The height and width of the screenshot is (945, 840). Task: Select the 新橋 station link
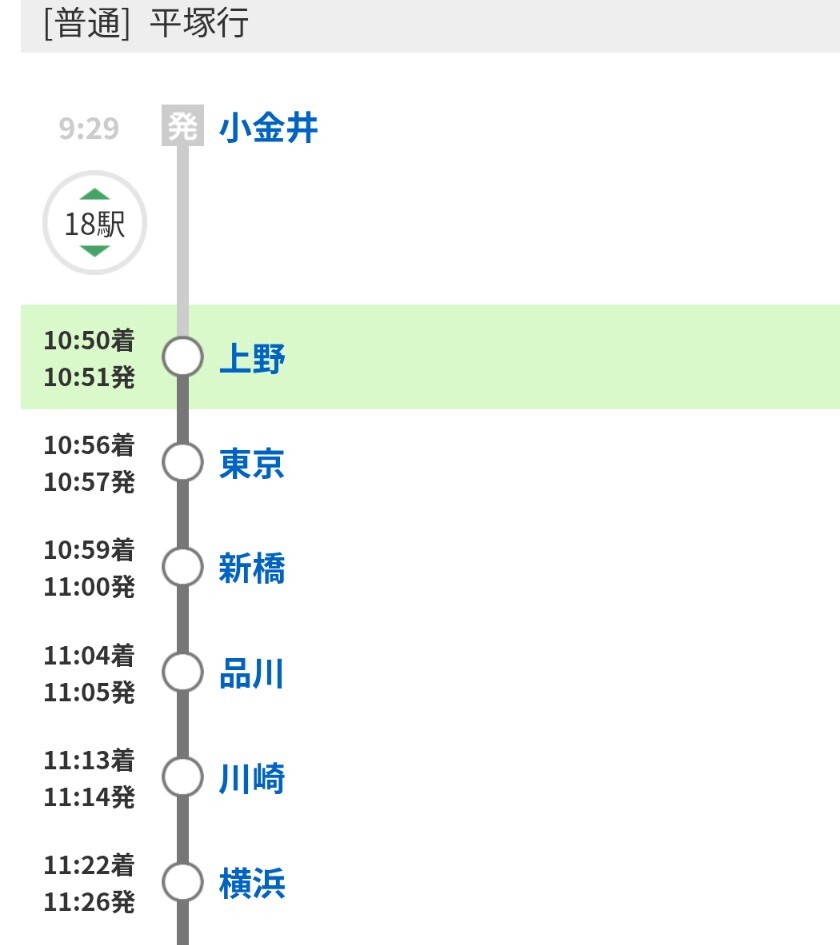click(x=252, y=569)
